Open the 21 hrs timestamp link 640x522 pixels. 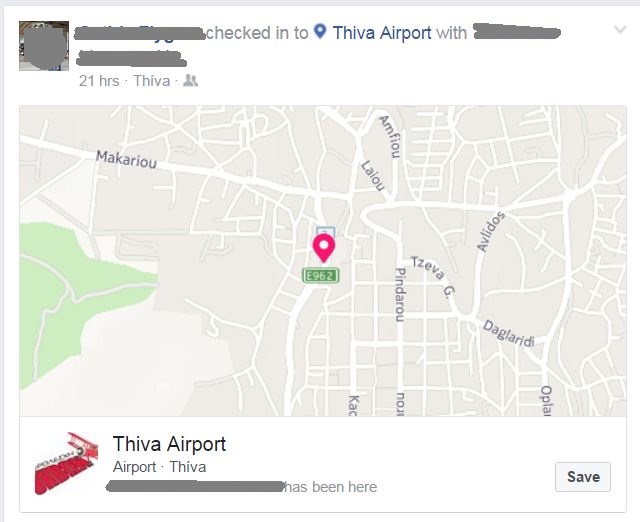point(100,81)
